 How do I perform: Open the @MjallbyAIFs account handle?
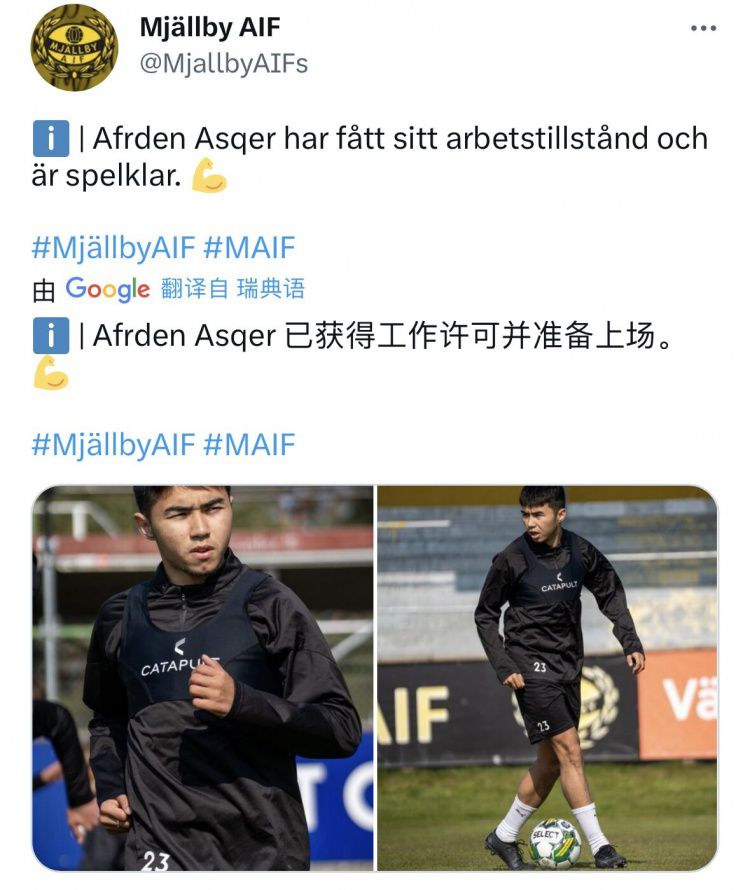[223, 64]
